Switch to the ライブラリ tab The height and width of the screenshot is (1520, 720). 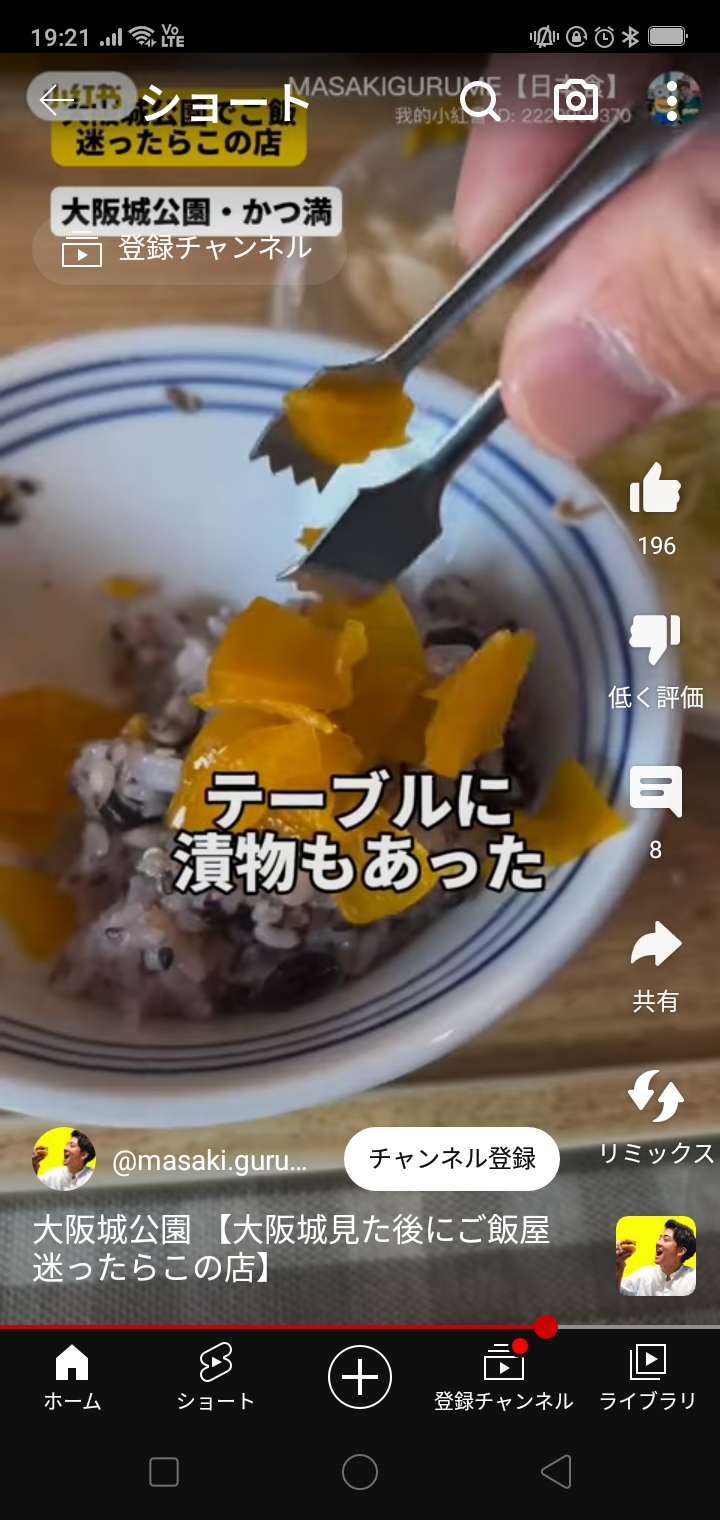click(x=648, y=1378)
